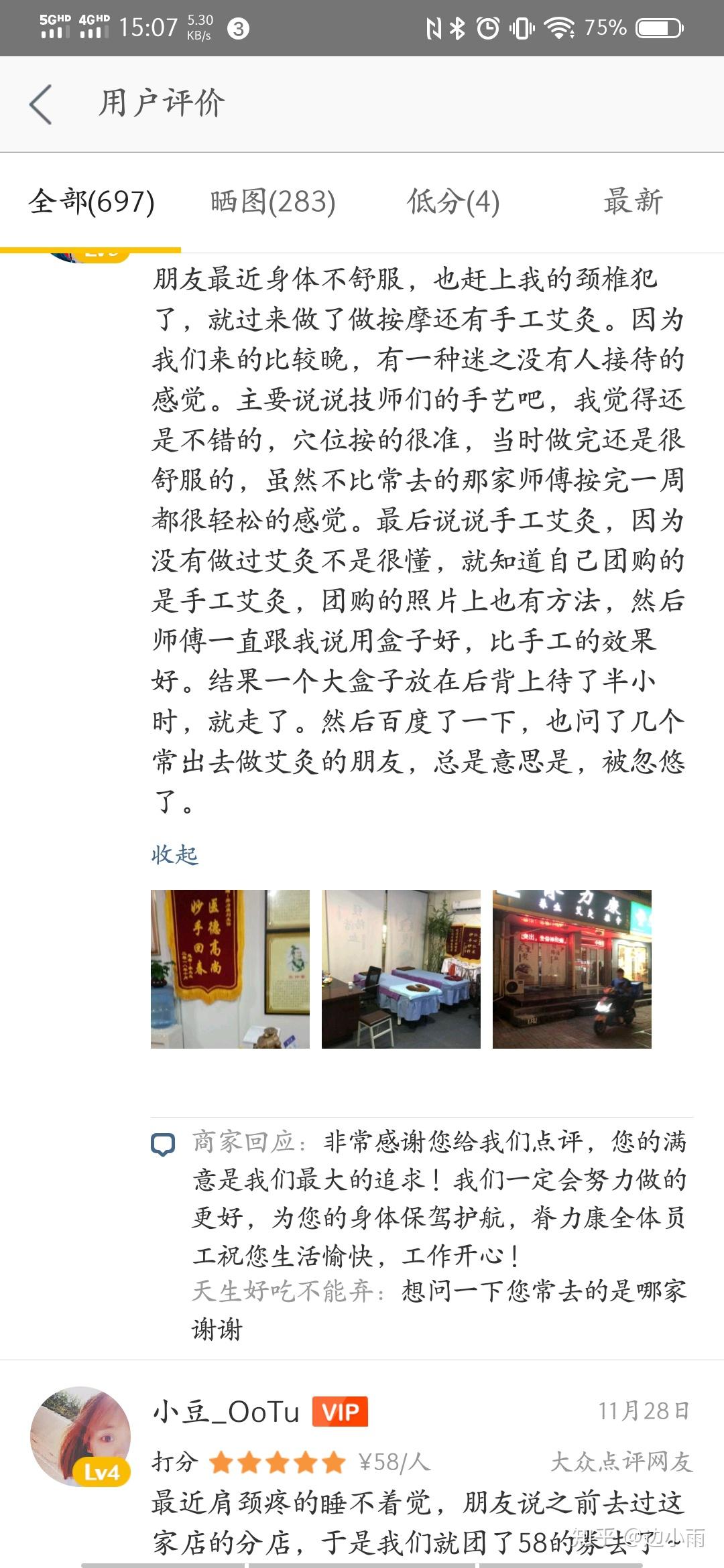Show 低分(4) low-score reviews
Screen dimensions: 724x1568
454,202
